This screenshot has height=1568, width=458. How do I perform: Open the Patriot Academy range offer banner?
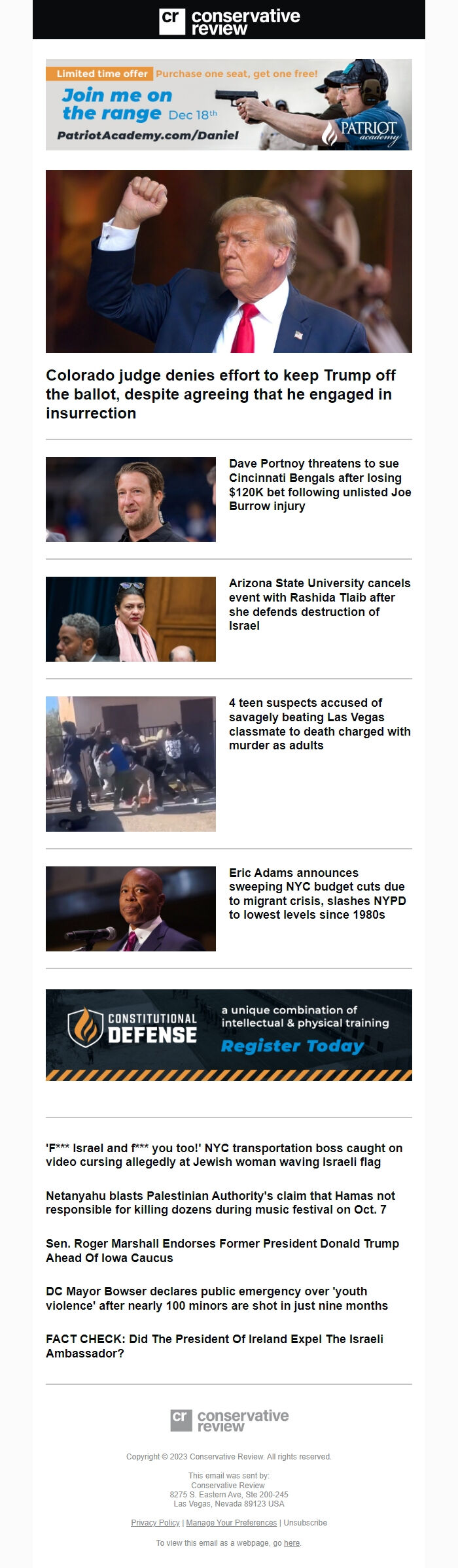coord(228,105)
